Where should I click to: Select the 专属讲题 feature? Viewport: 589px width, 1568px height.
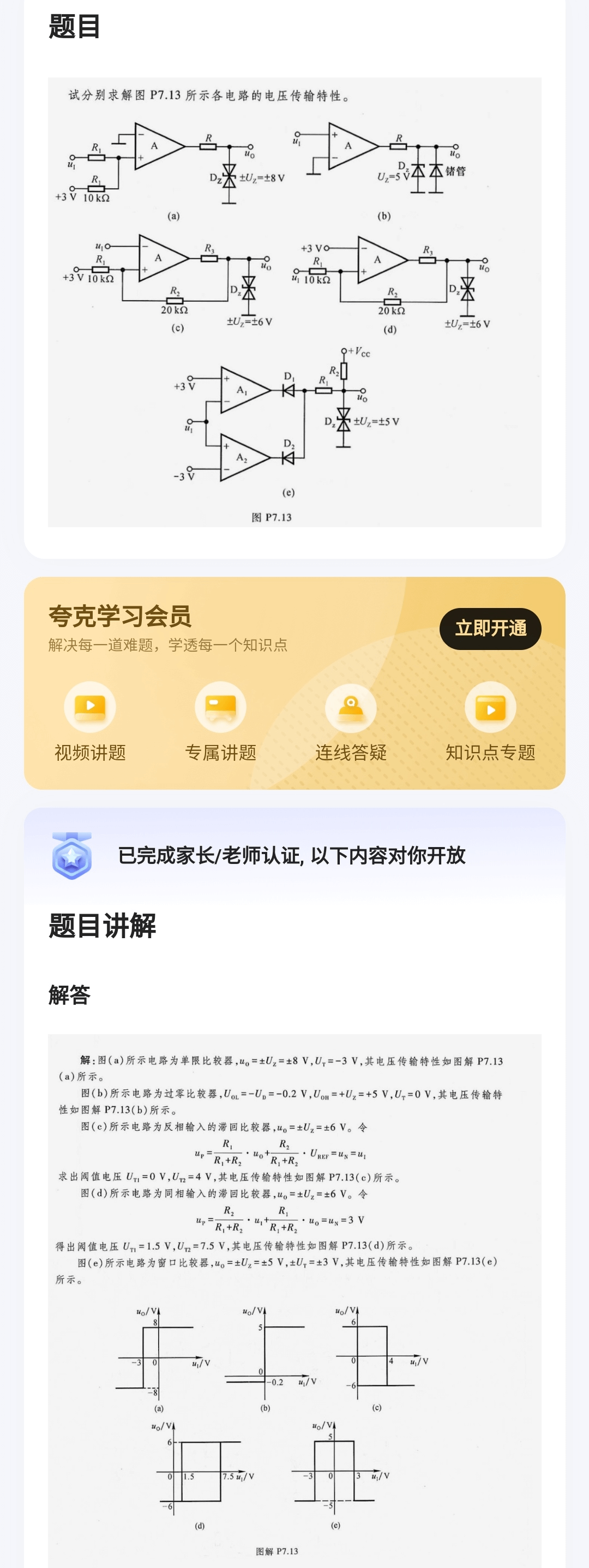point(220,722)
